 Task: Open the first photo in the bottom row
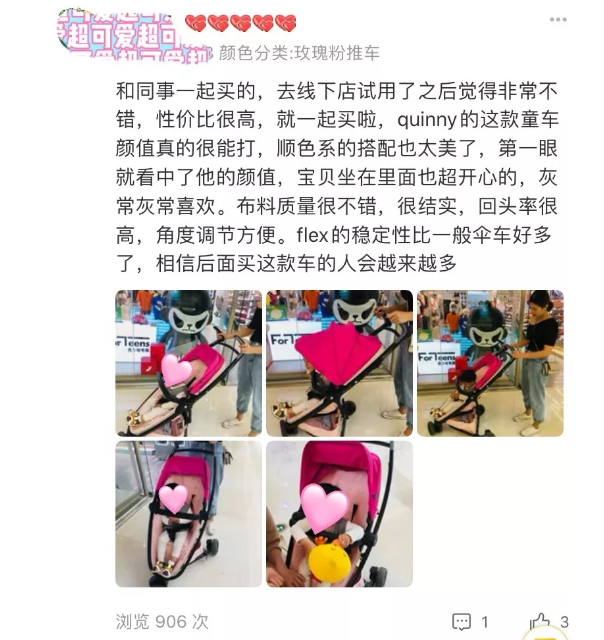pos(188,513)
